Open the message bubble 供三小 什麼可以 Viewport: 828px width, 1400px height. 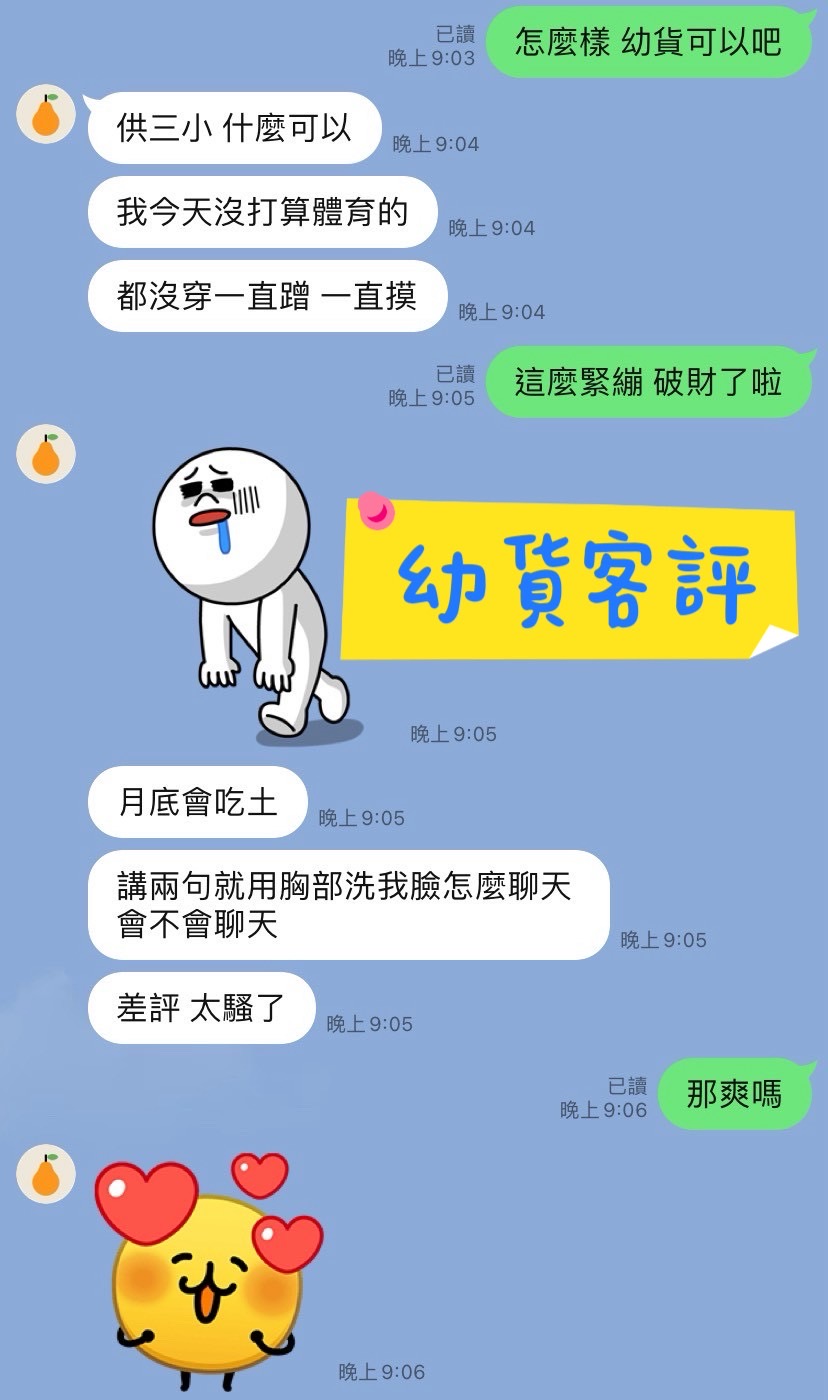[233, 126]
